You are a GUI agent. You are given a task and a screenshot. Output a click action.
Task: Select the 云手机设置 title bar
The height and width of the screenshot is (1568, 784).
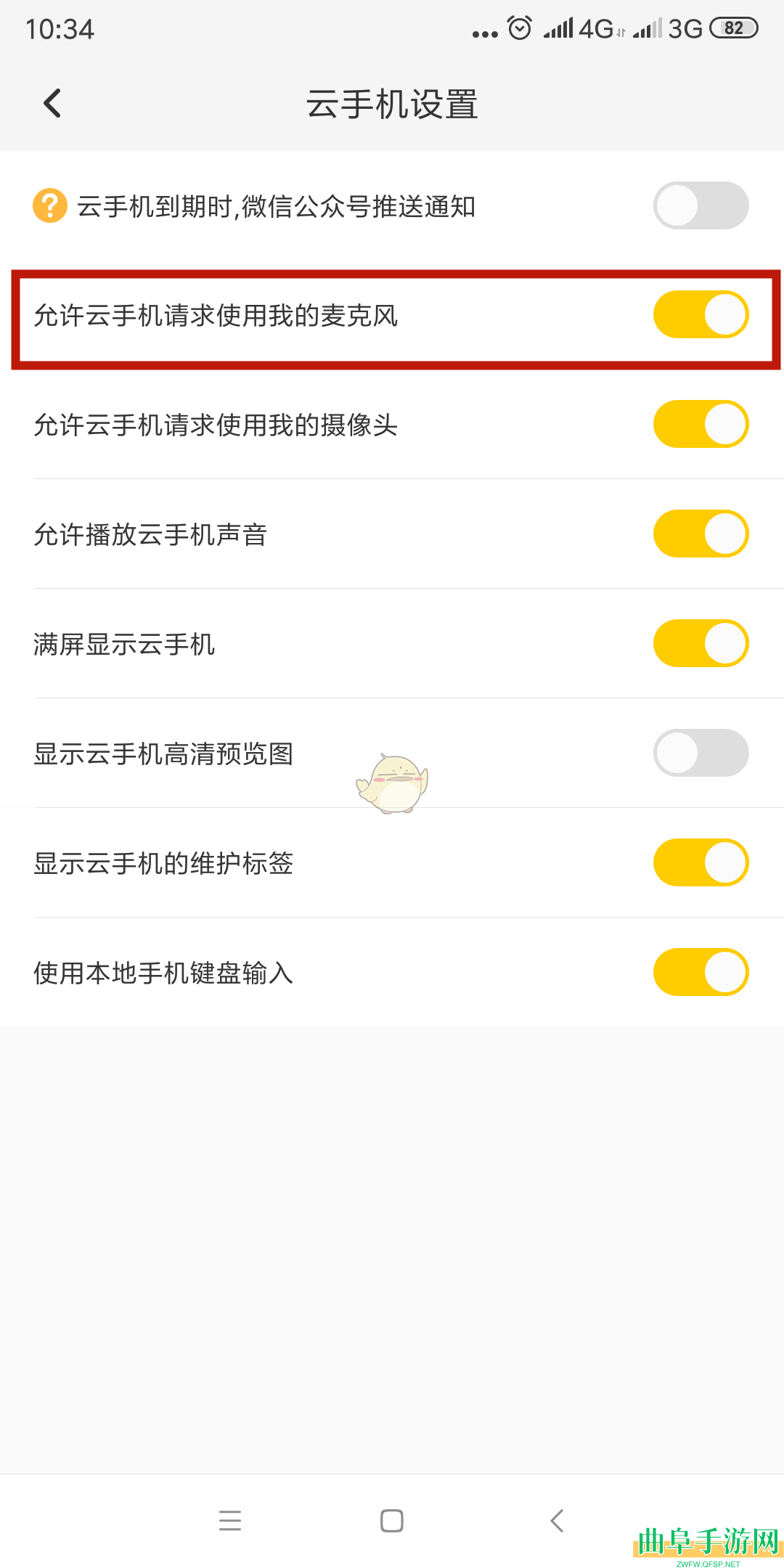click(392, 103)
